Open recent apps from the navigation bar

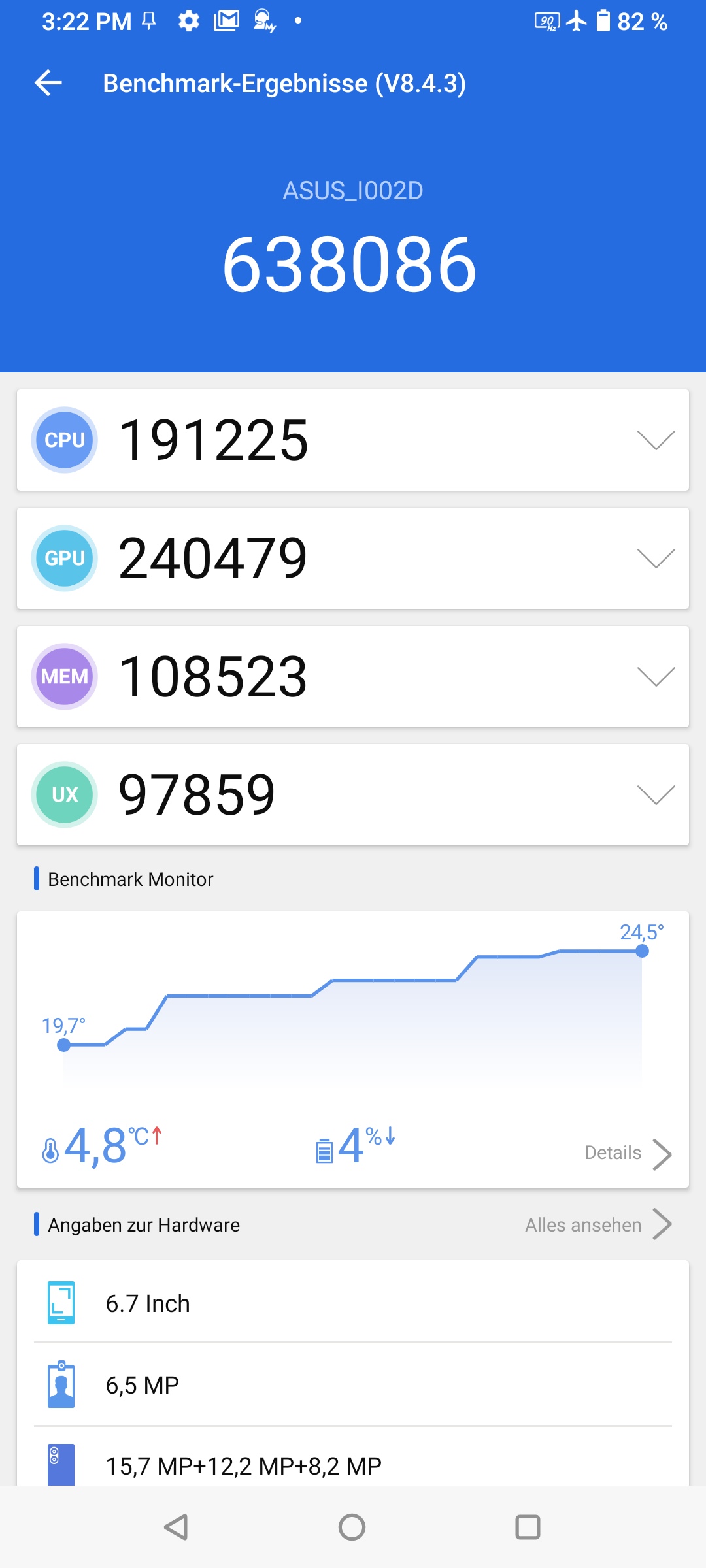point(528,1527)
